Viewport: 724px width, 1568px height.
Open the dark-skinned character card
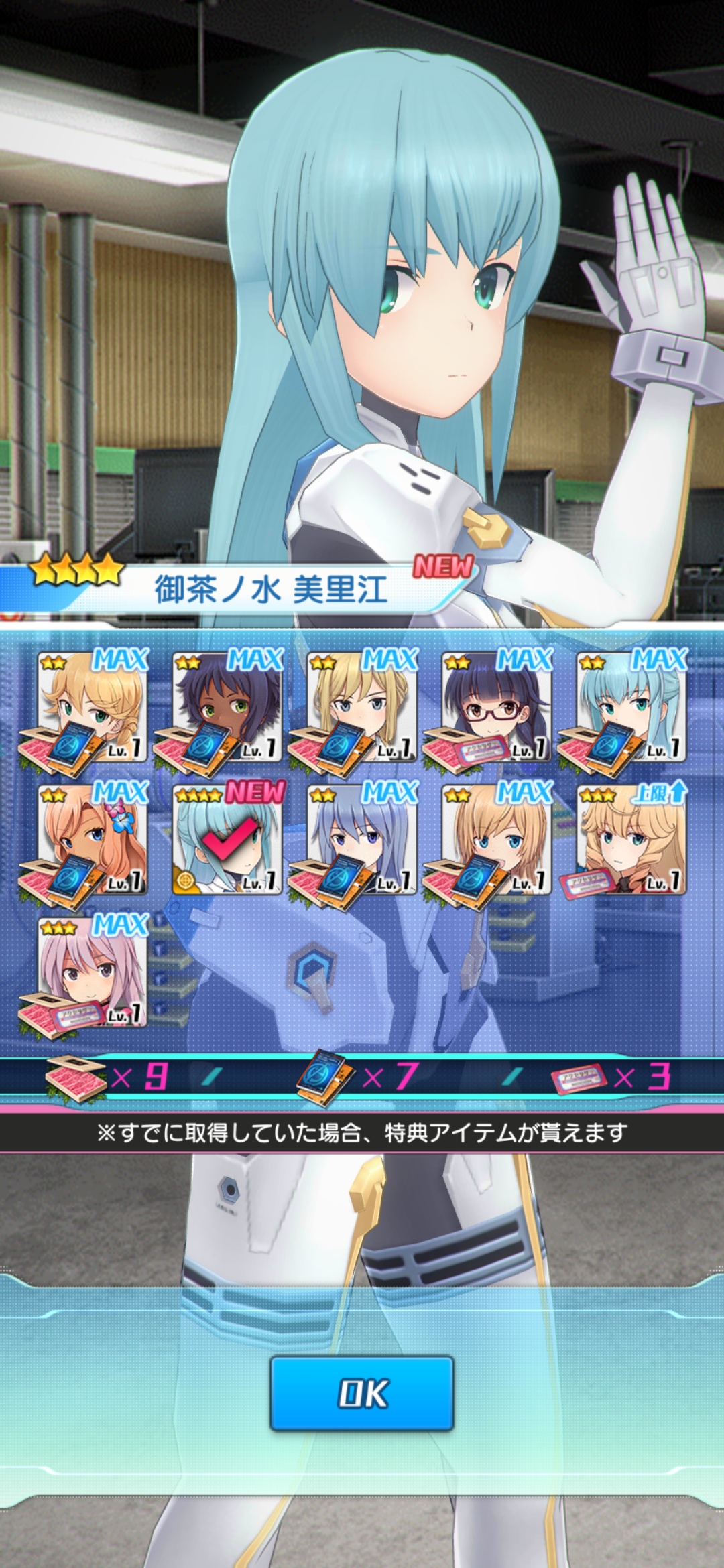point(227,707)
